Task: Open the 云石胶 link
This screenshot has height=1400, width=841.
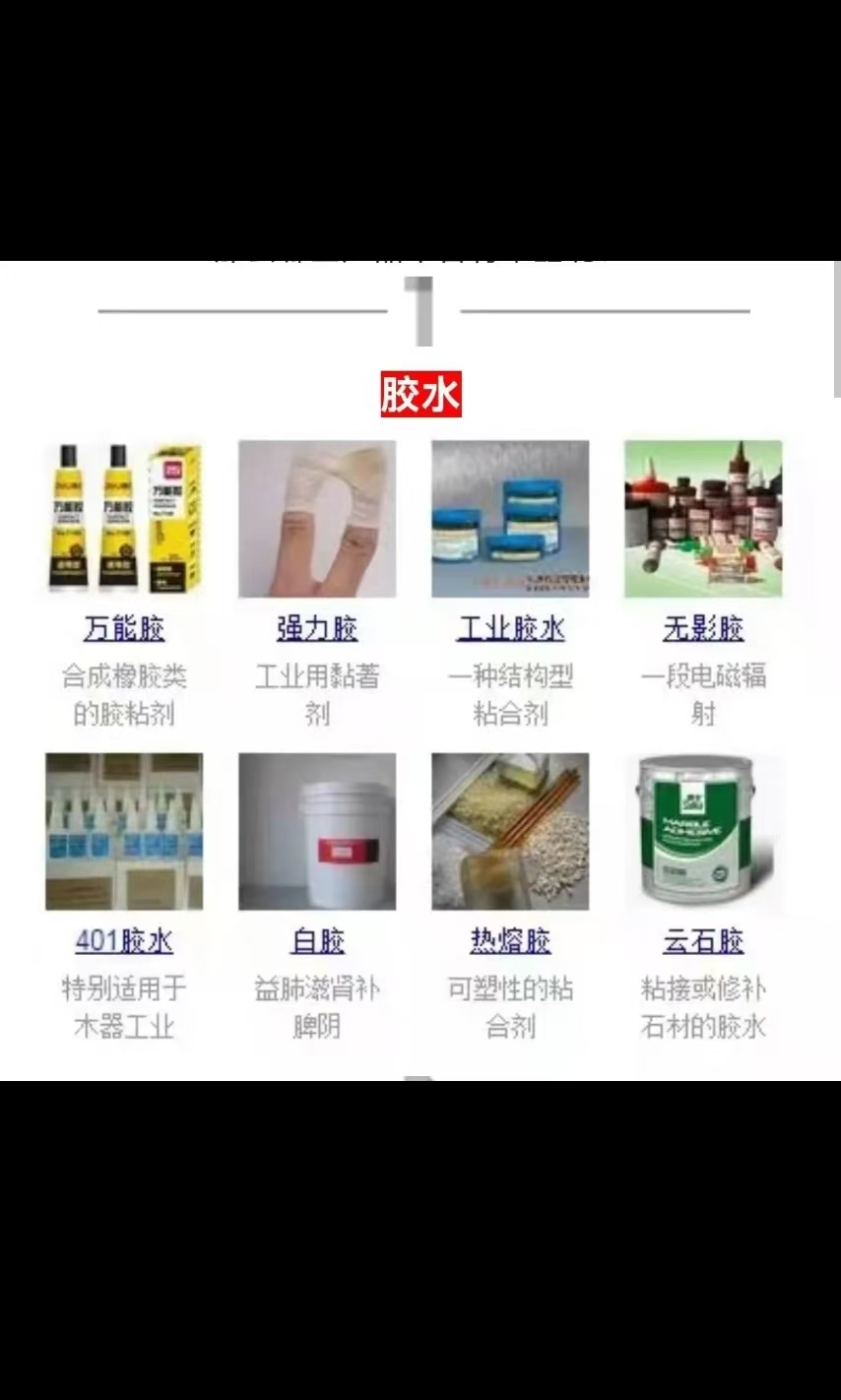Action: click(703, 941)
